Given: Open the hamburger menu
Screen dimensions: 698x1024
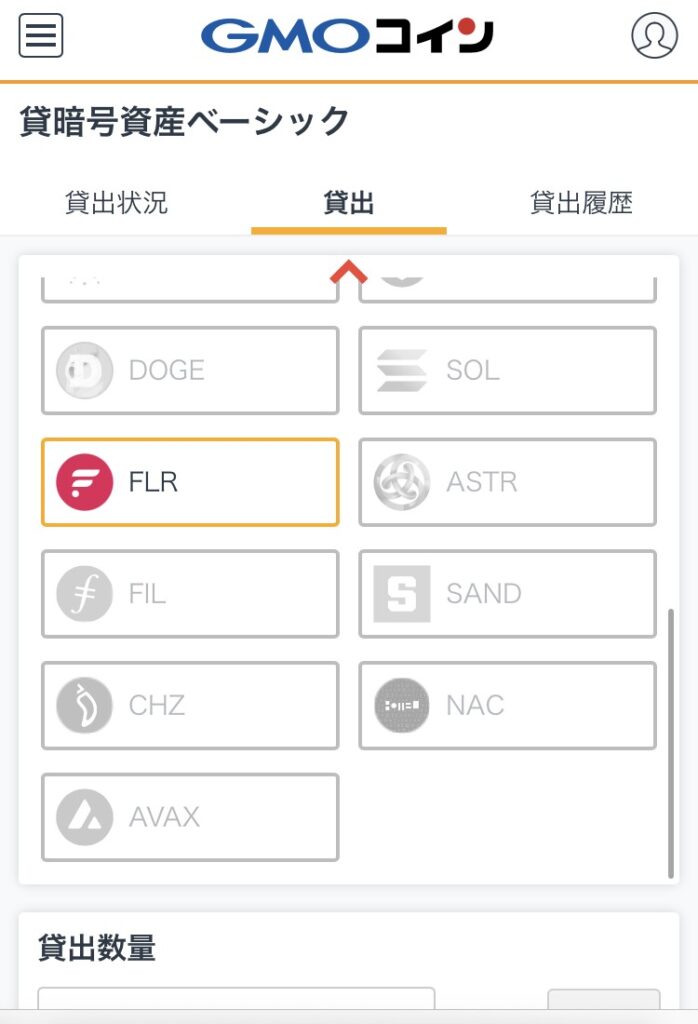Looking at the screenshot, I should click(41, 37).
